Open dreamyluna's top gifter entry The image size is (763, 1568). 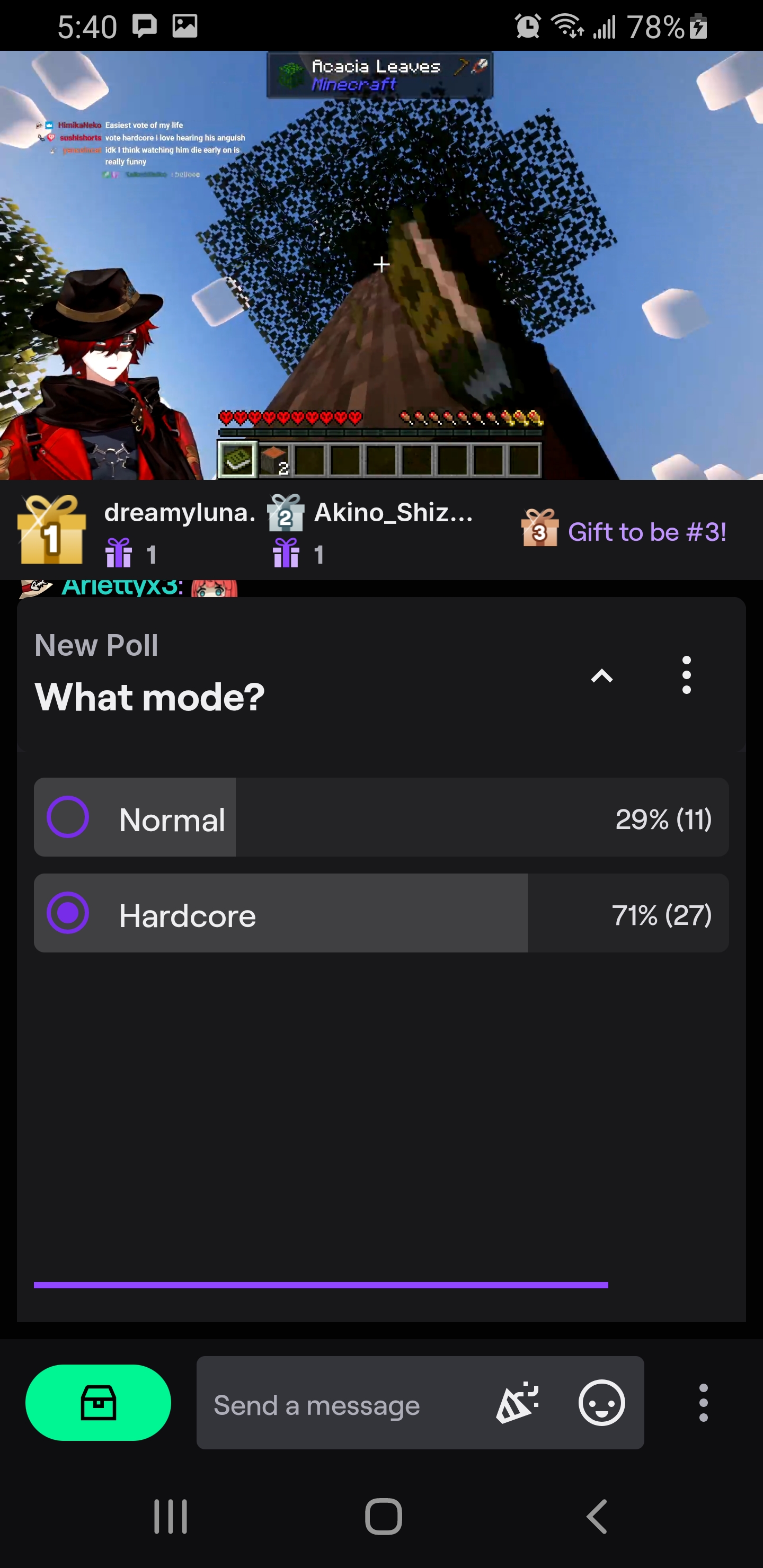pos(137,530)
